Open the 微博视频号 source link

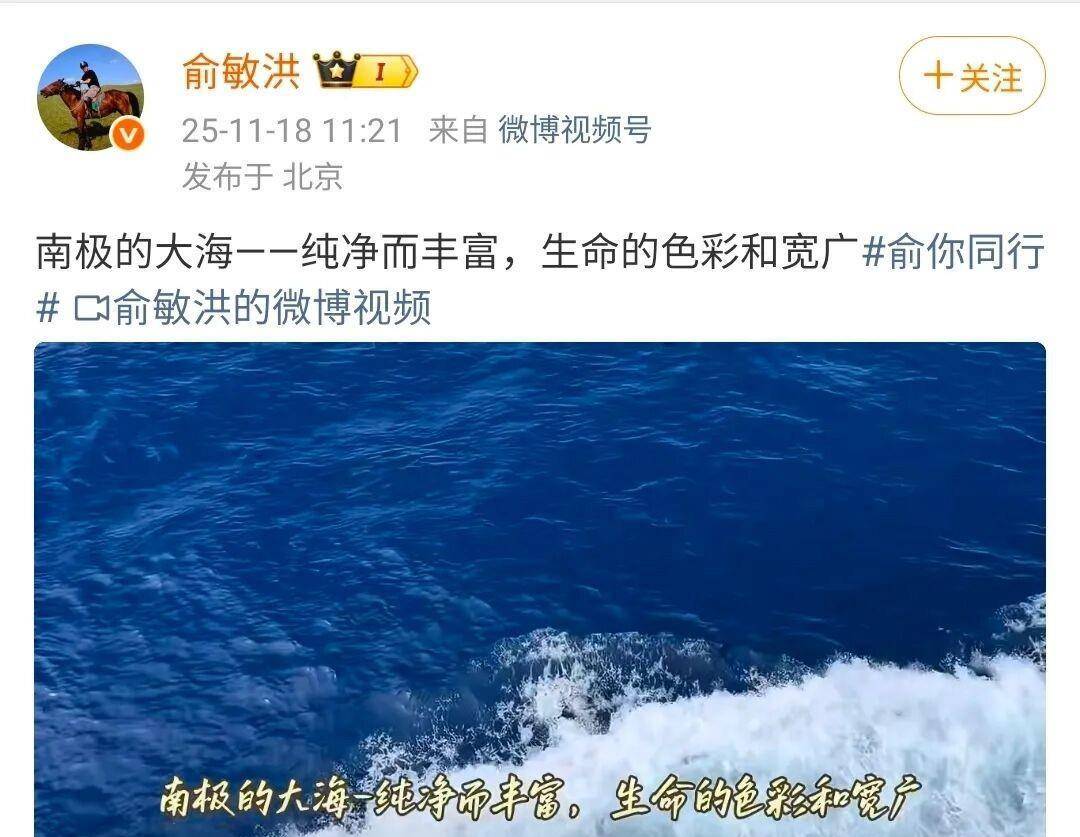click(574, 130)
